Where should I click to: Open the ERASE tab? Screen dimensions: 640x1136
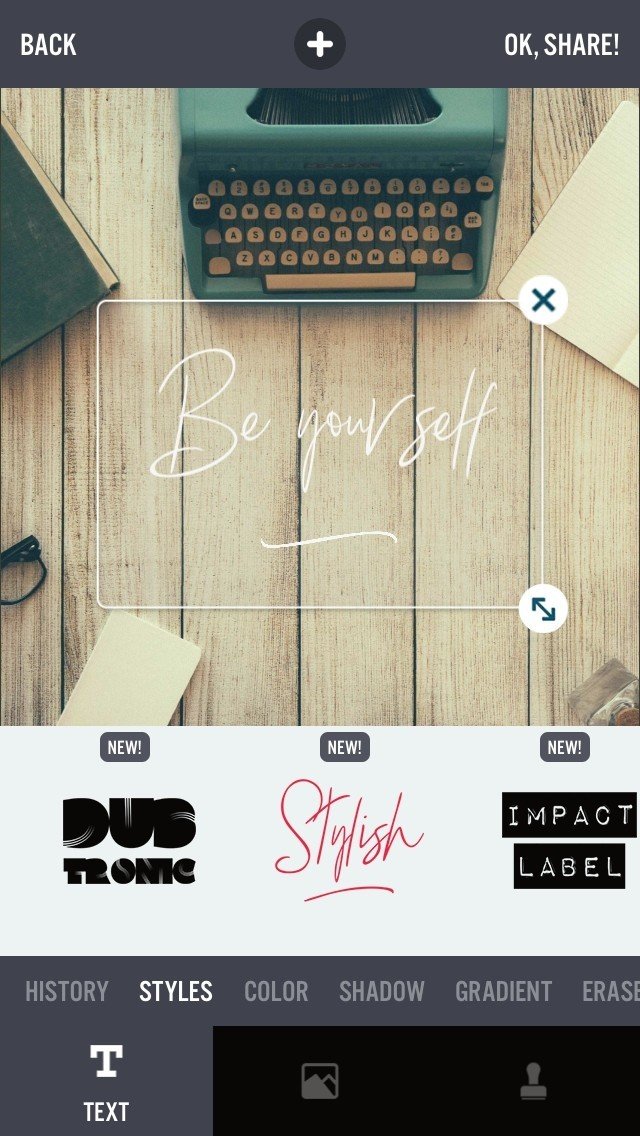click(x=610, y=991)
